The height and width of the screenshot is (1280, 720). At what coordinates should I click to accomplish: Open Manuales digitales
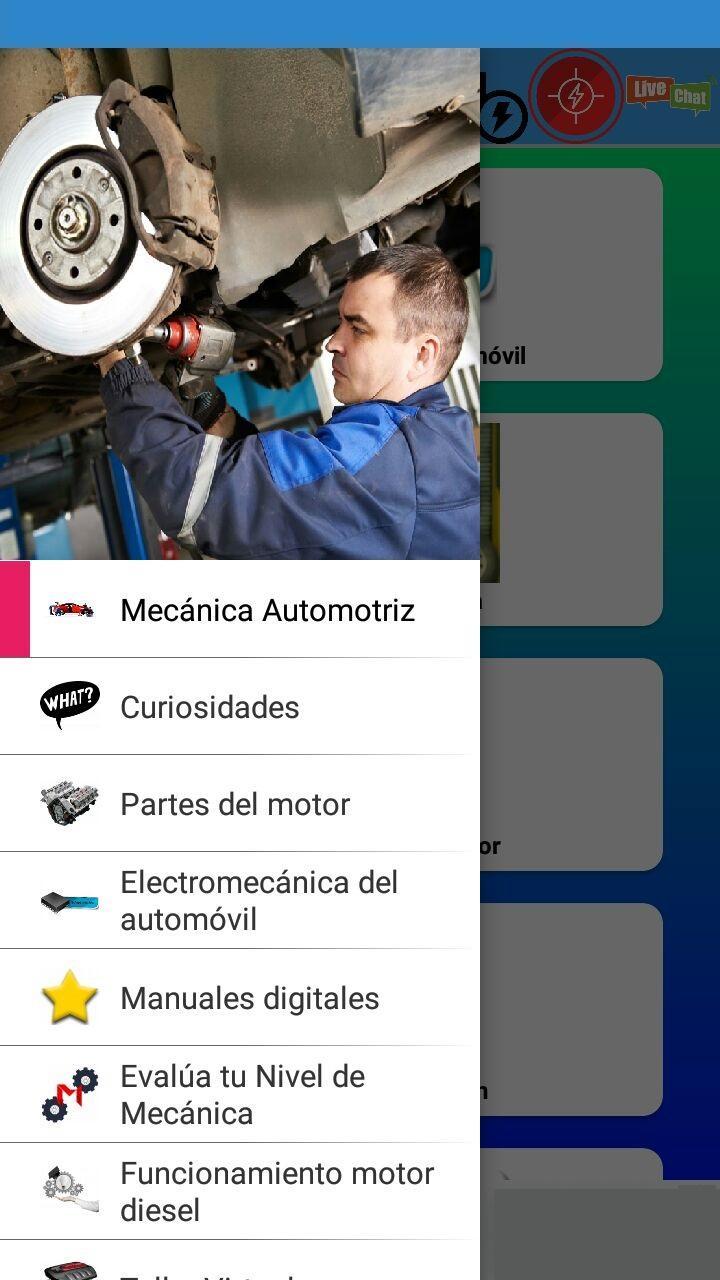point(240,997)
